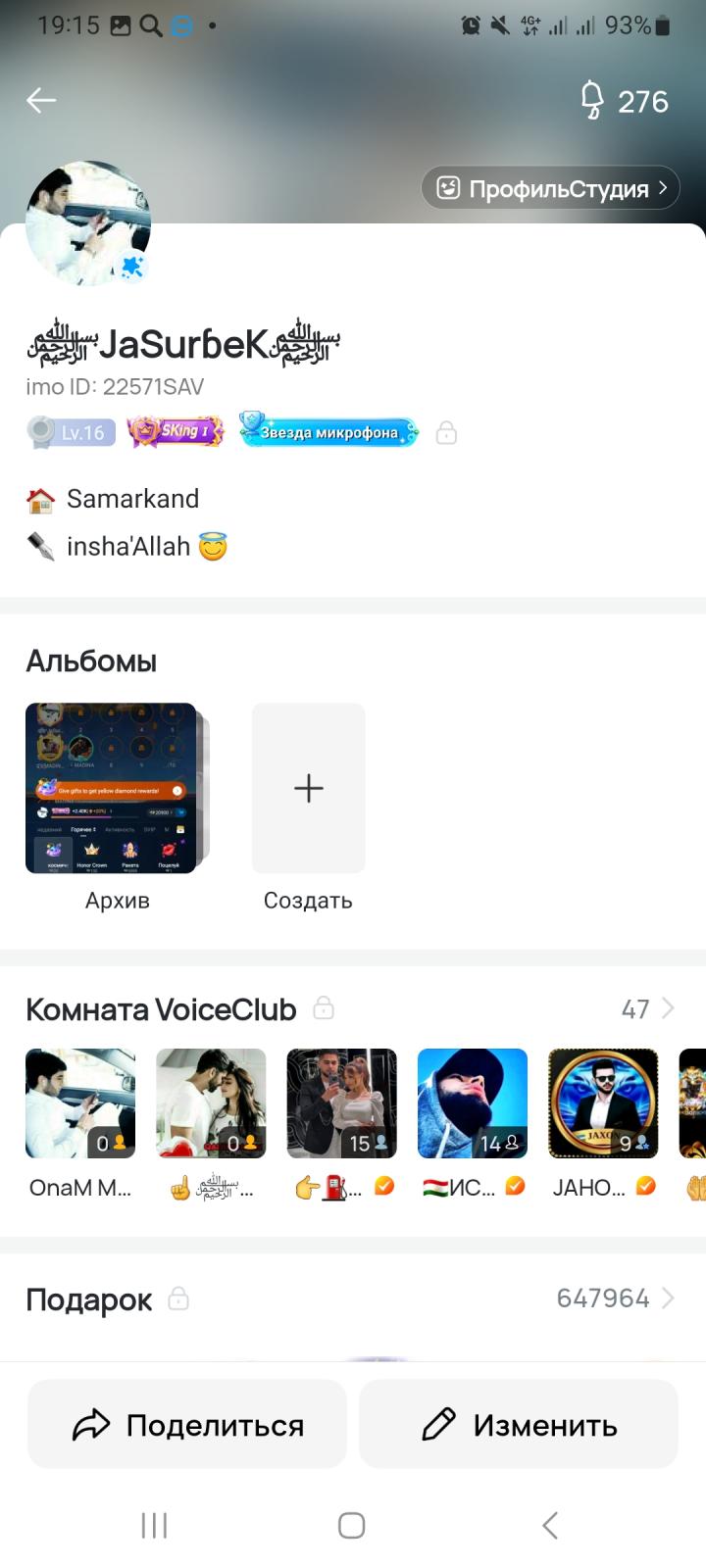Open the Lv.16 level badge

pyautogui.click(x=71, y=432)
